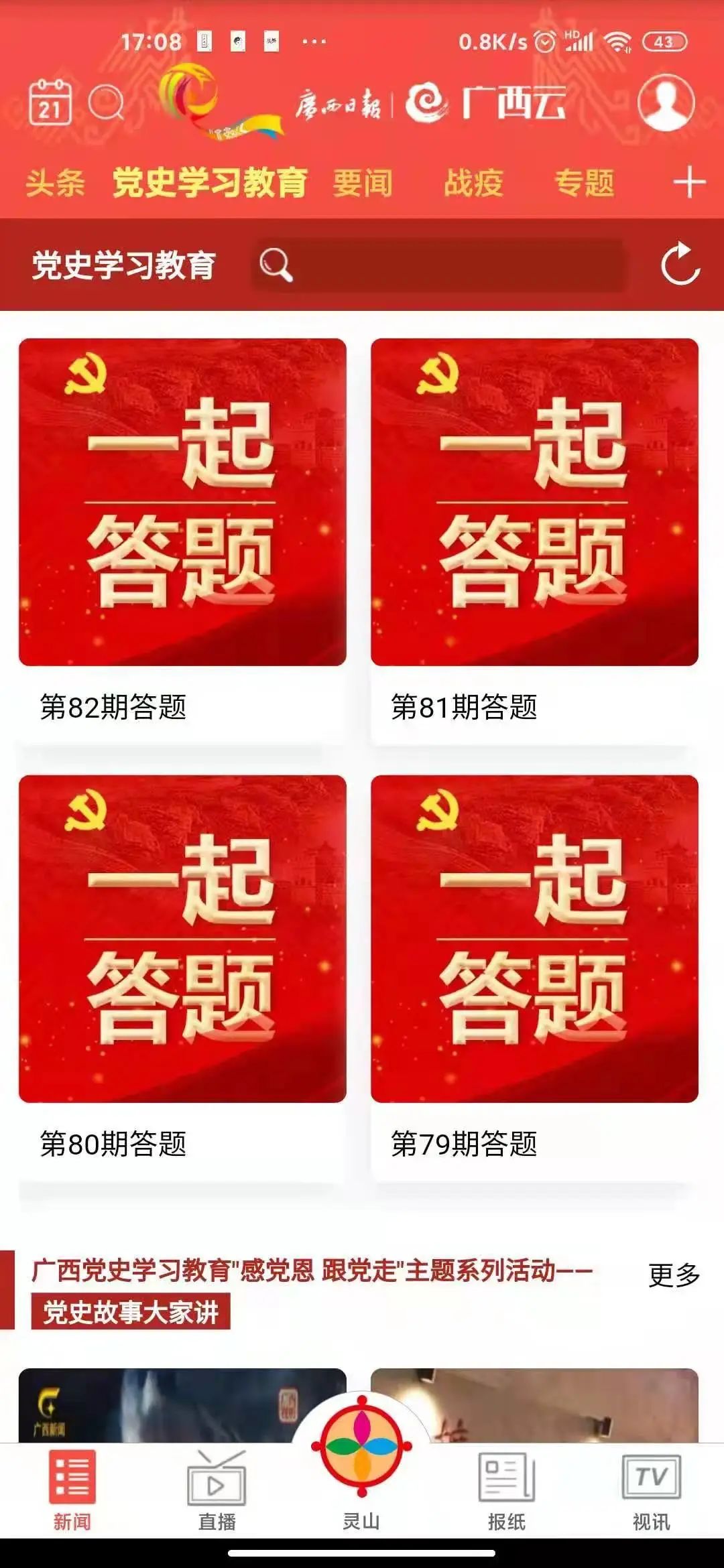Add more channels with the plus icon
Image resolution: width=724 pixels, height=1568 pixels.
click(x=689, y=183)
